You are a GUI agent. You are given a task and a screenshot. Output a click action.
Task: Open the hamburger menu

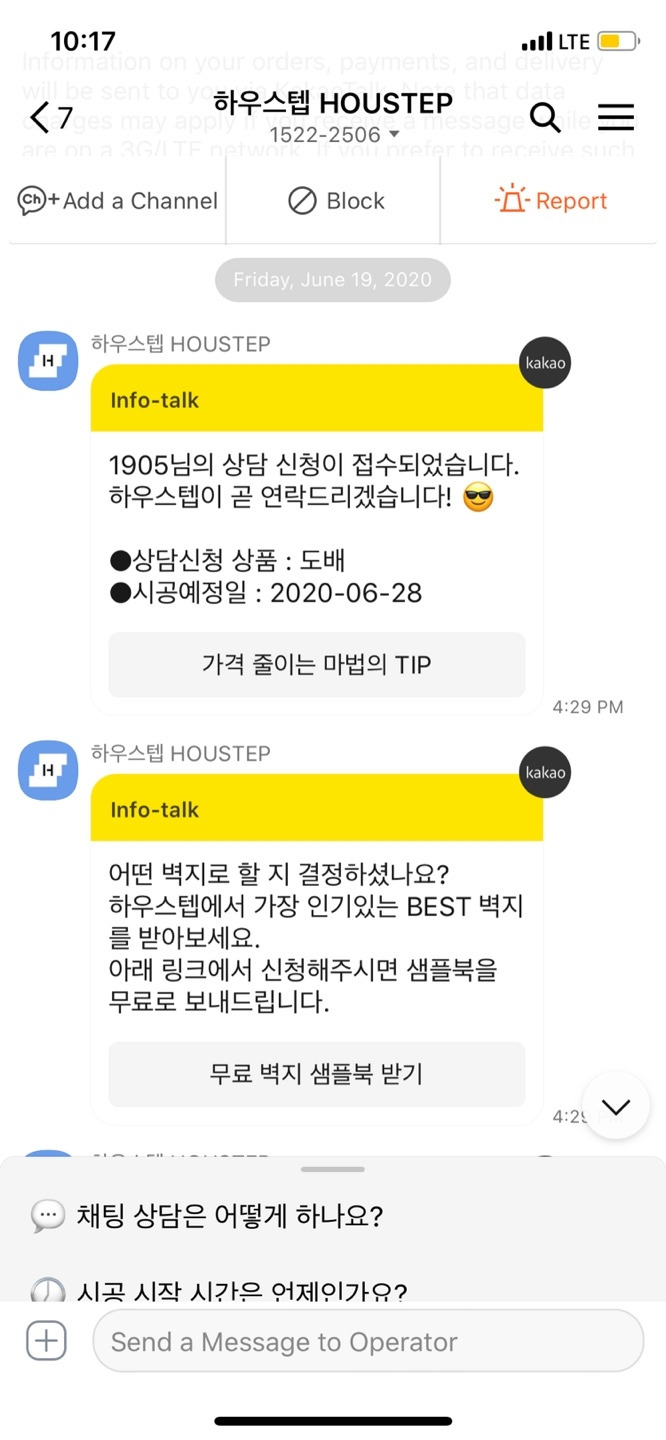tap(615, 118)
